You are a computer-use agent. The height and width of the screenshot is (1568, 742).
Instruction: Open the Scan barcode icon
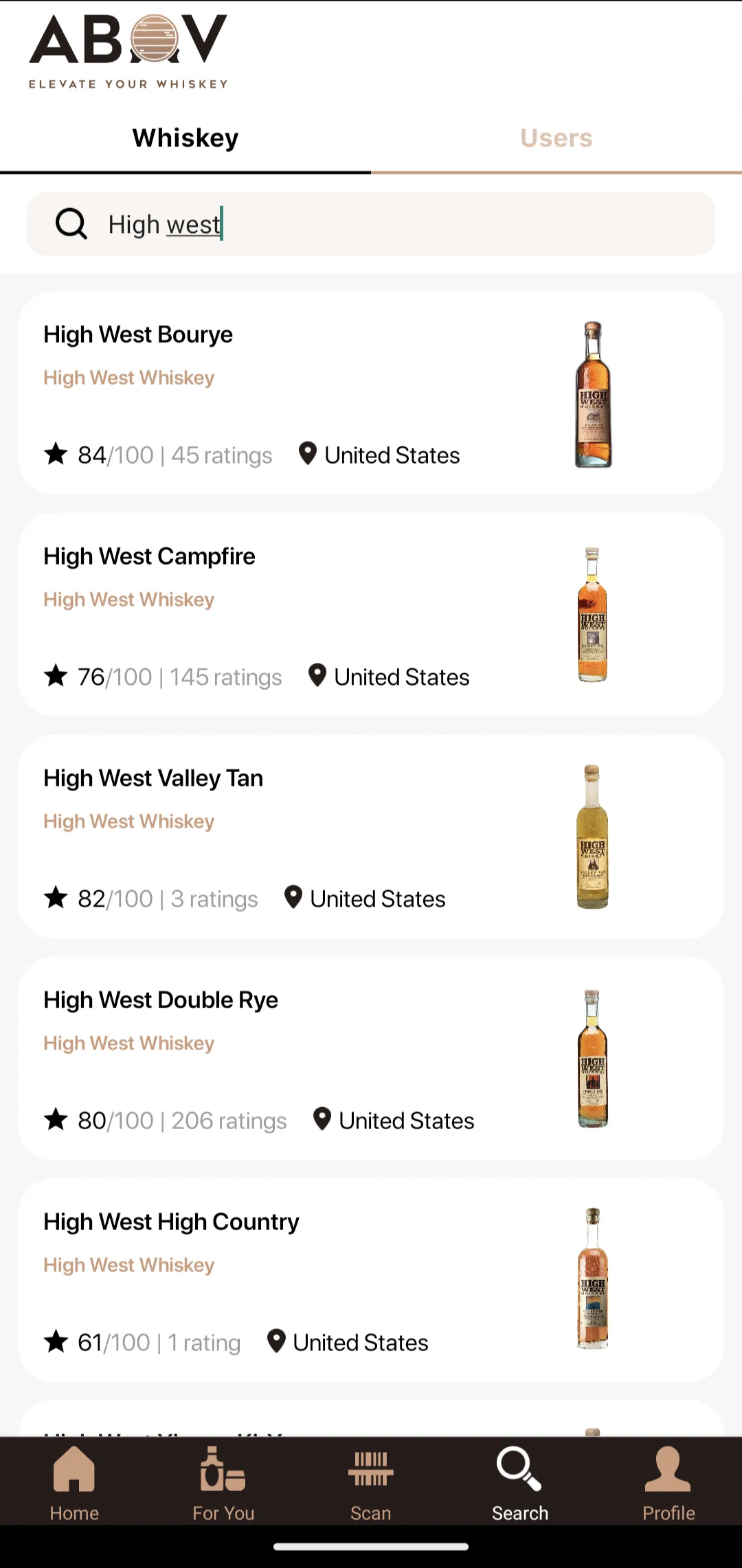370,1472
